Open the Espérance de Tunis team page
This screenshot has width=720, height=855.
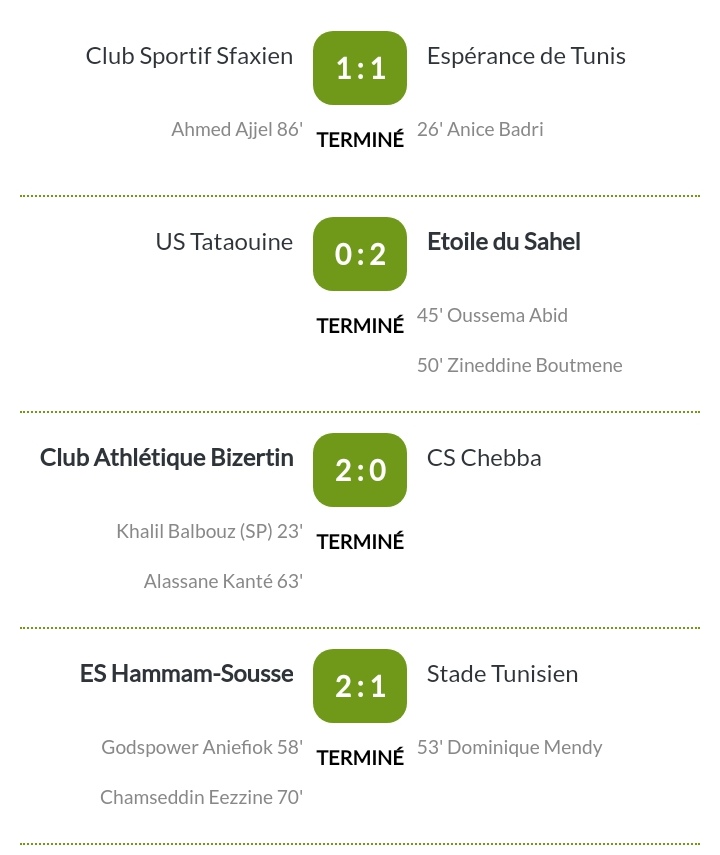[526, 56]
